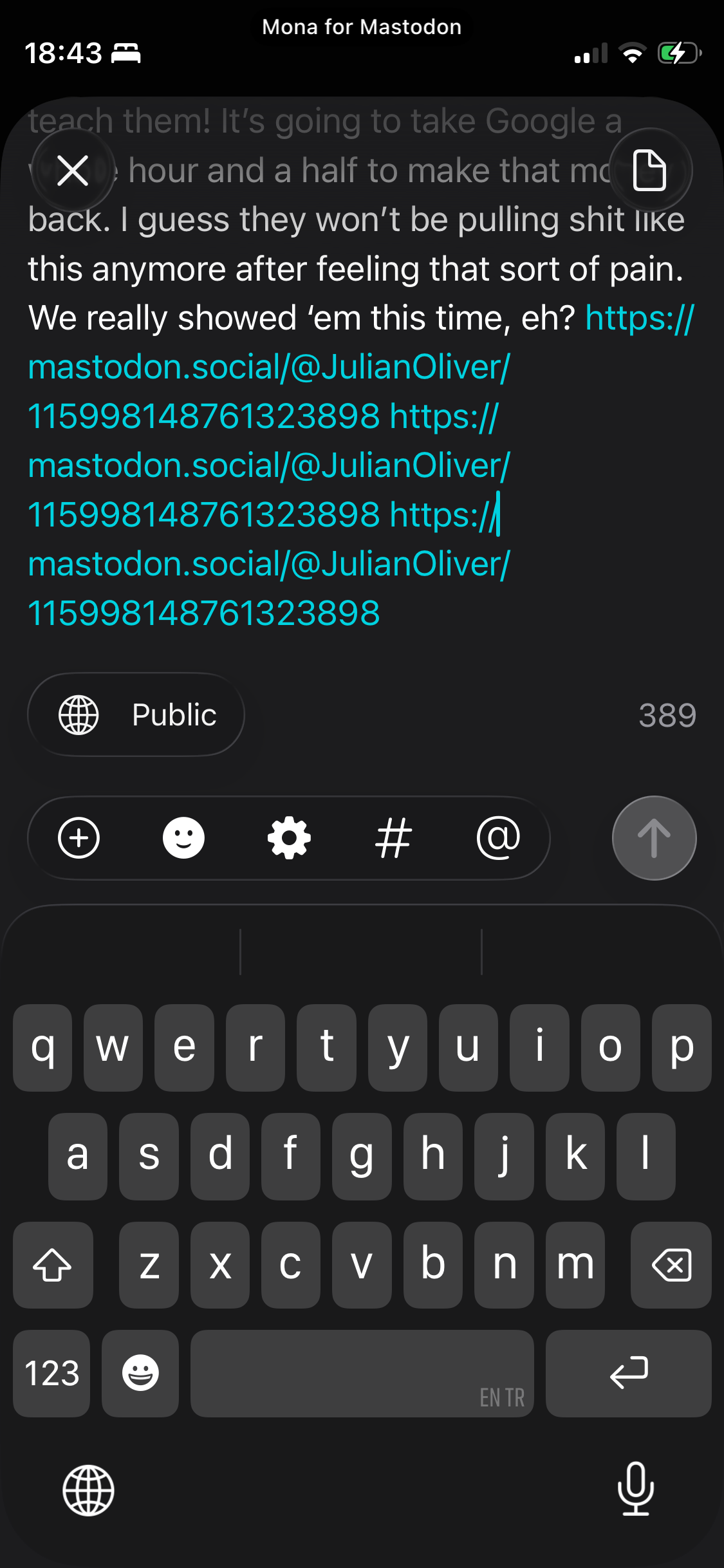Image resolution: width=724 pixels, height=1568 pixels.
Task: Add an attachment with the plus icon
Action: [x=79, y=838]
